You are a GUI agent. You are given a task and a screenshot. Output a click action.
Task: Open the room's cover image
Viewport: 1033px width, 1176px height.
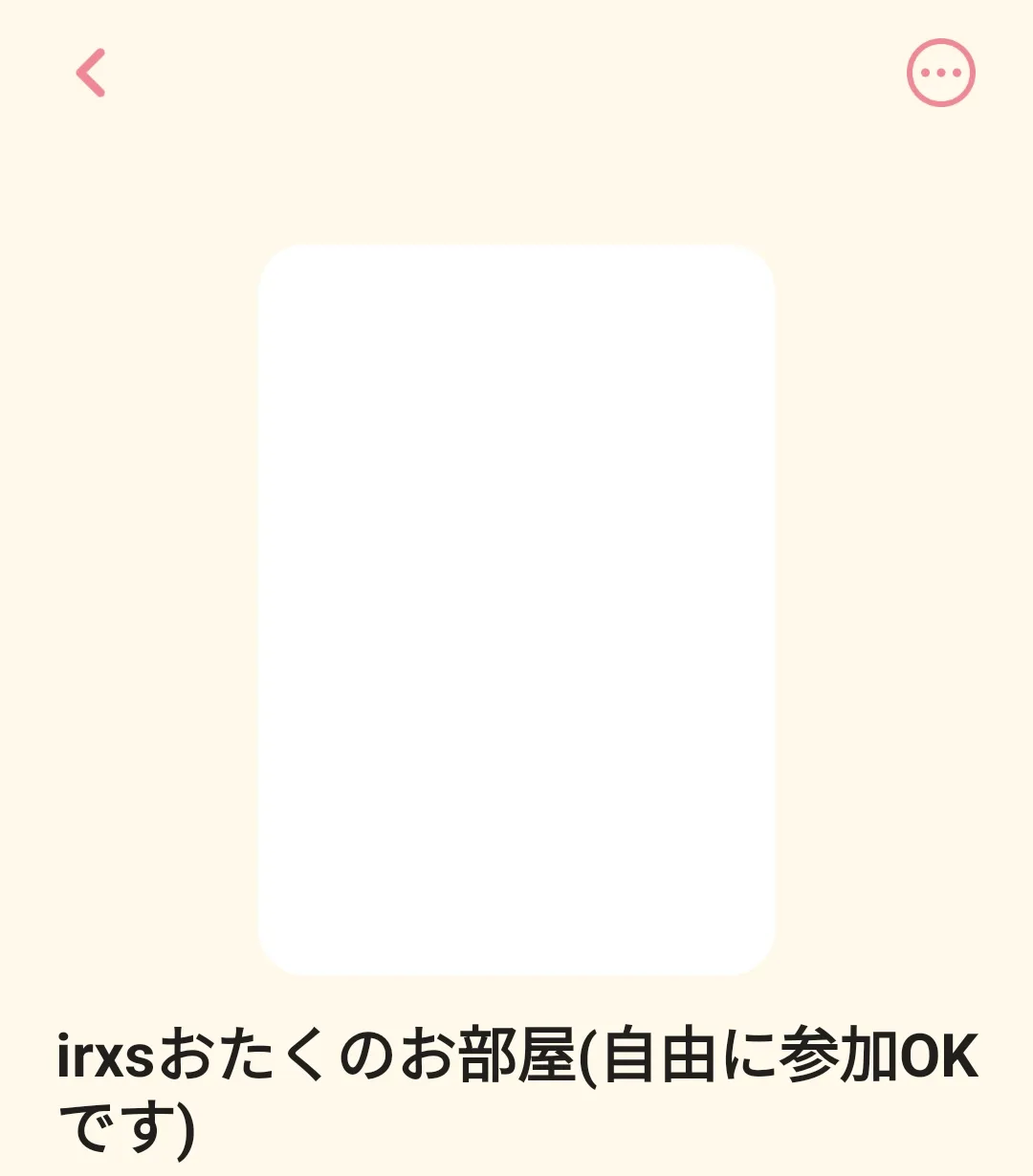pyautogui.click(x=516, y=609)
